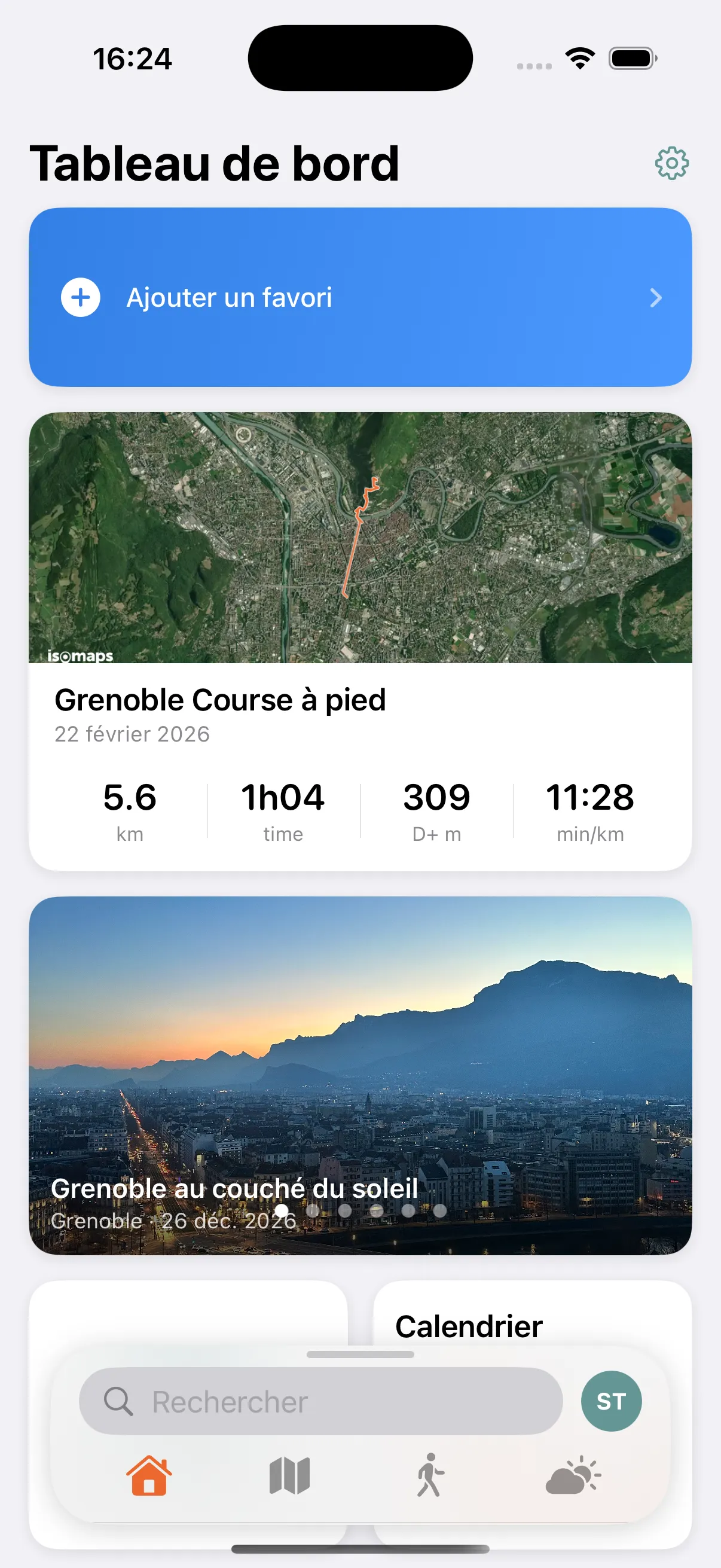The image size is (721, 1568).
Task: Open the ST profile avatar
Action: point(611,1401)
